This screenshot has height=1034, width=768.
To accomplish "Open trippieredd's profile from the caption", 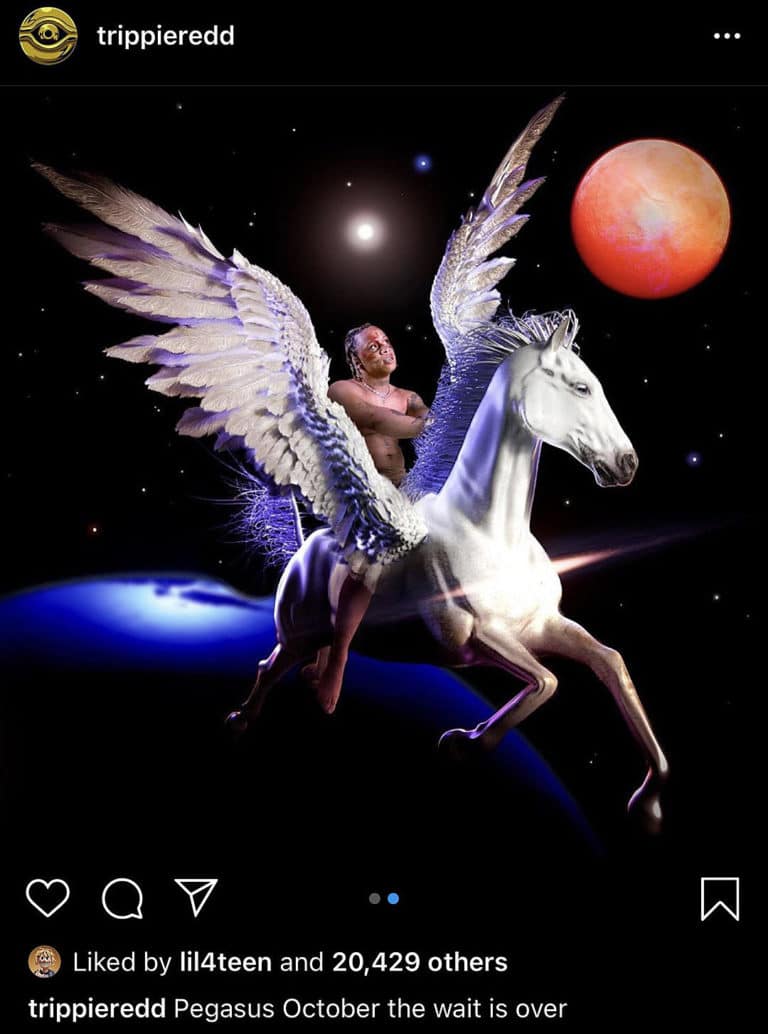I will pyautogui.click(x=91, y=1008).
